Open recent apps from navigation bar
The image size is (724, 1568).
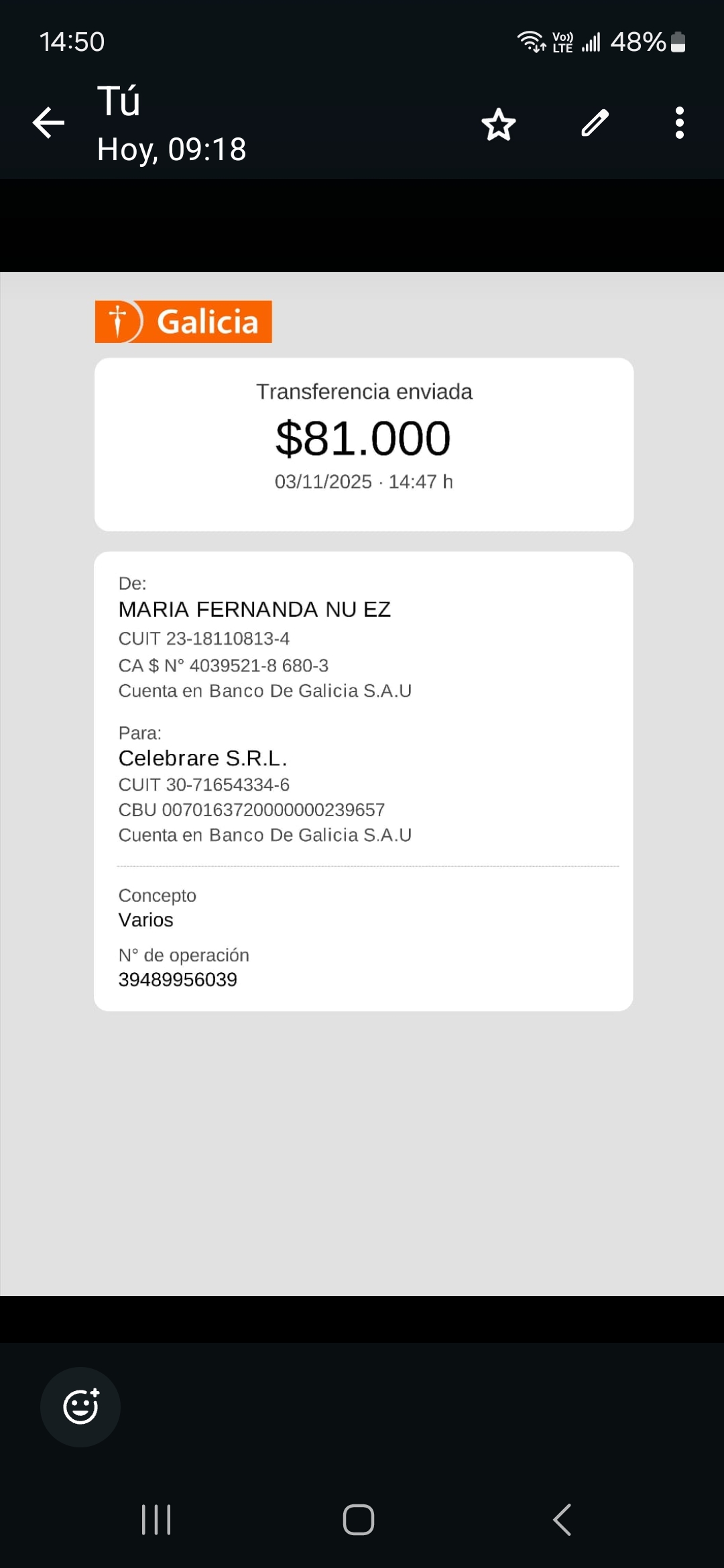156,1519
